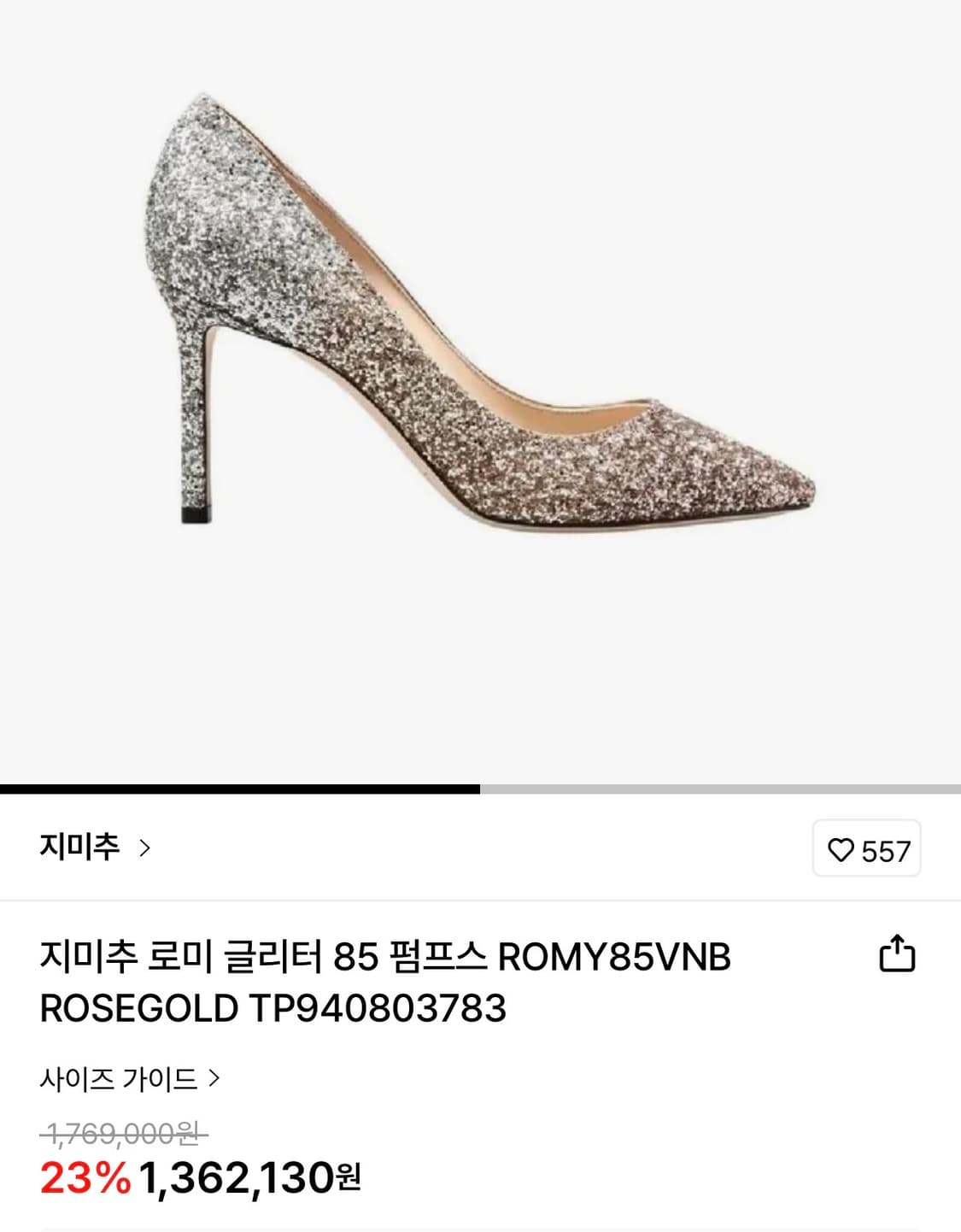The image size is (961, 1232).
Task: Tap the share icon beside the product title
Action: click(x=899, y=953)
